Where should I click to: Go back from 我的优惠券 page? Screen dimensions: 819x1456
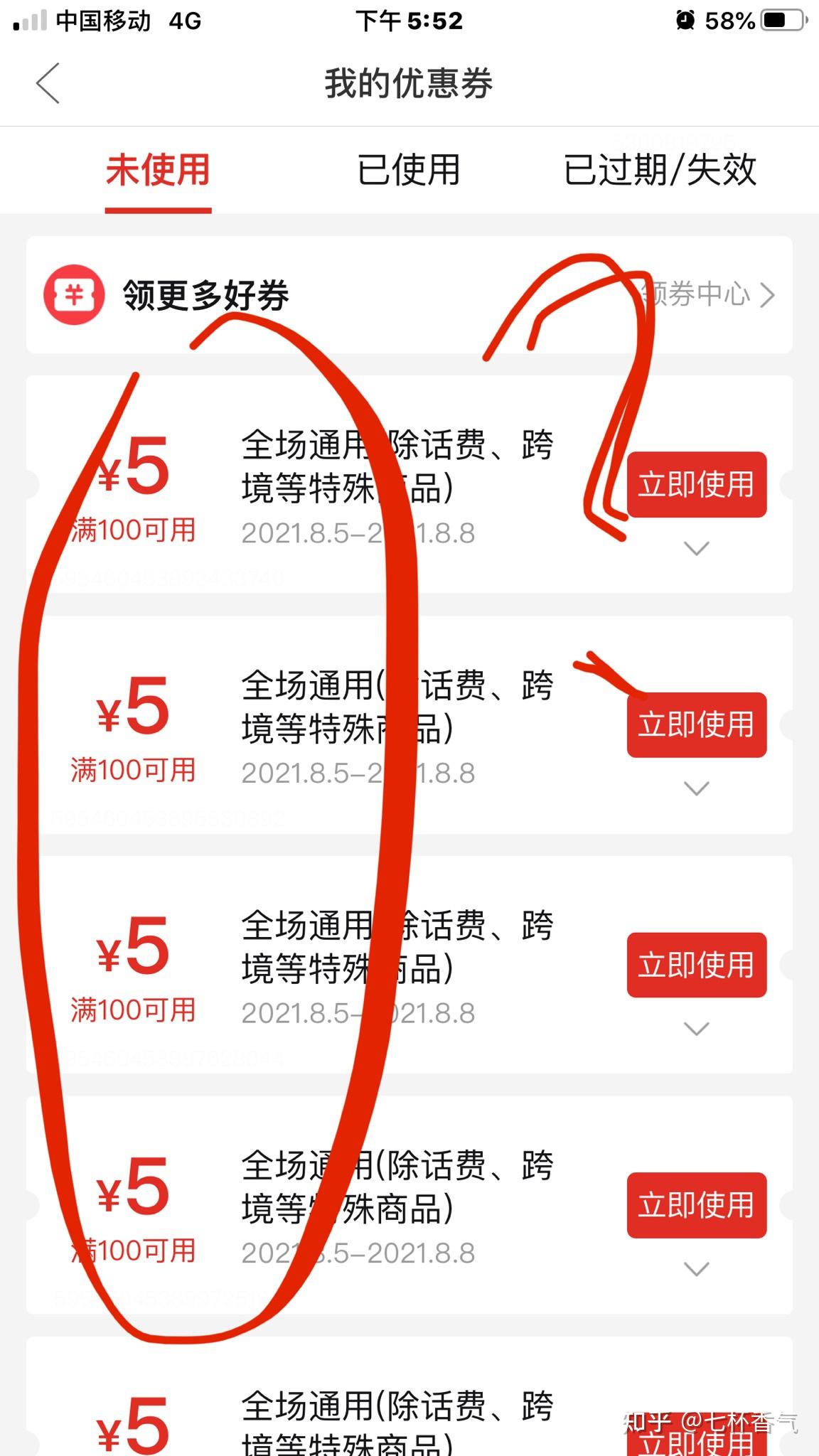pyautogui.click(x=48, y=83)
